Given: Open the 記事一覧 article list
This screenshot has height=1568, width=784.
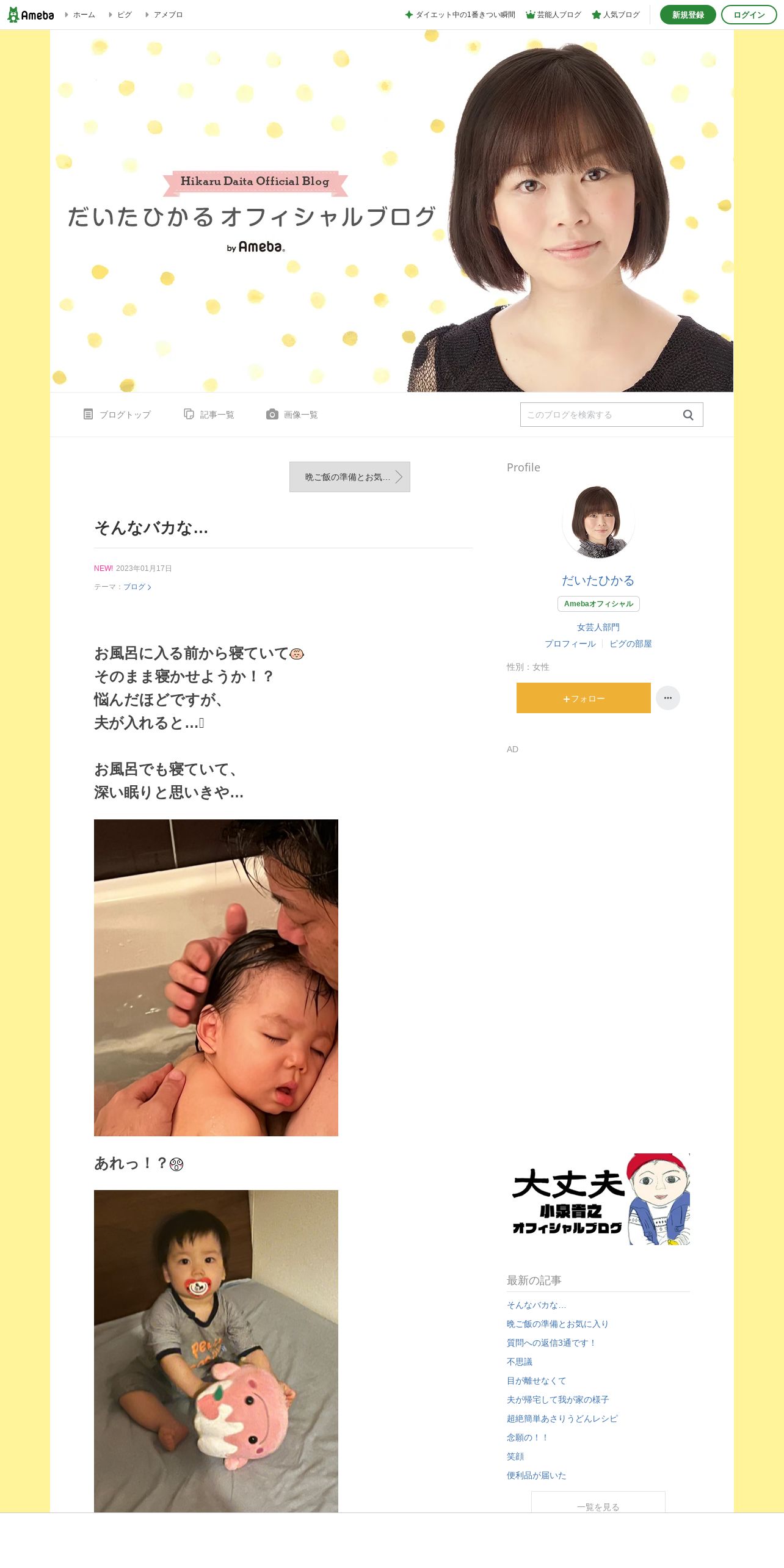Looking at the screenshot, I should click(x=209, y=415).
